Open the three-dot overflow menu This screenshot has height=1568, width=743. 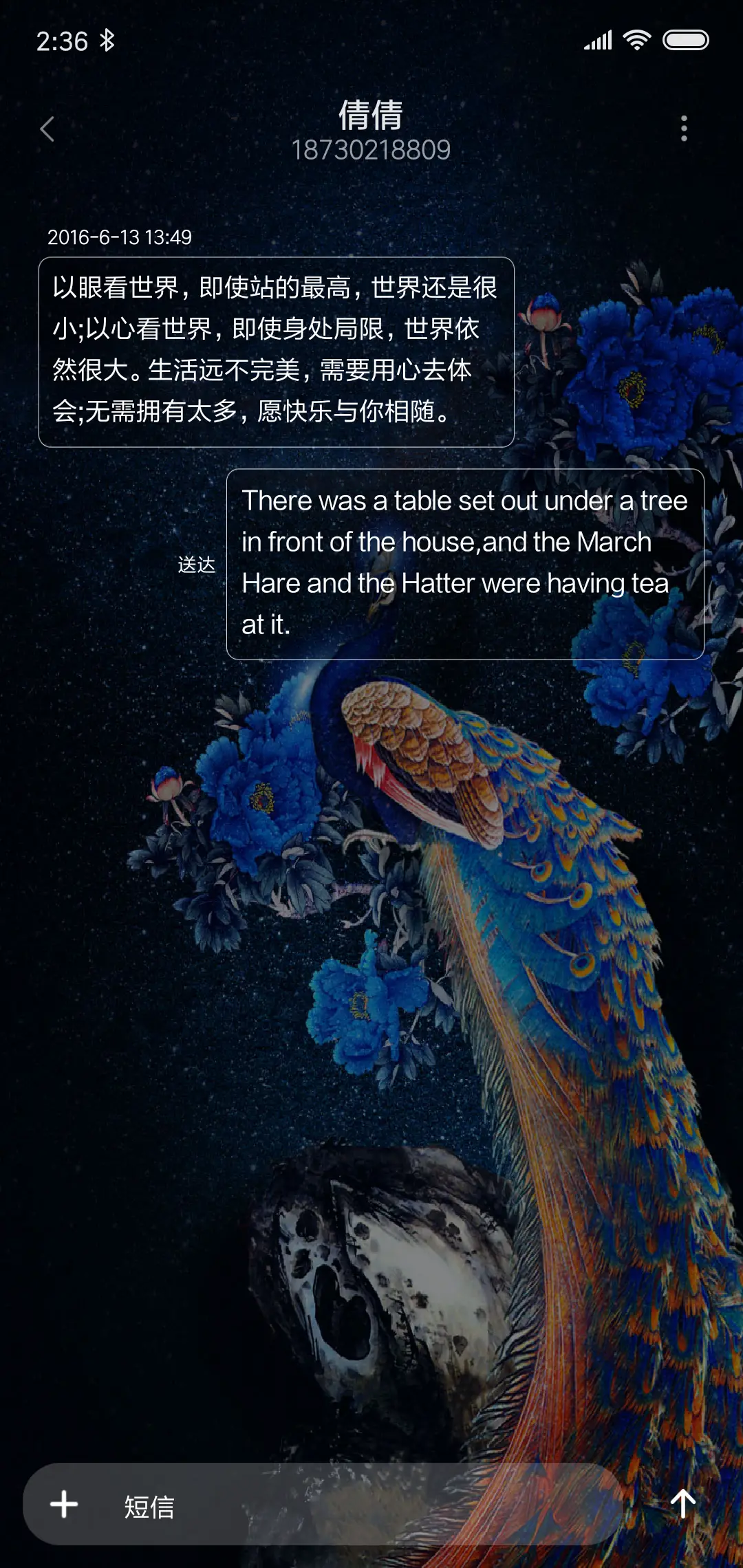pos(683,129)
